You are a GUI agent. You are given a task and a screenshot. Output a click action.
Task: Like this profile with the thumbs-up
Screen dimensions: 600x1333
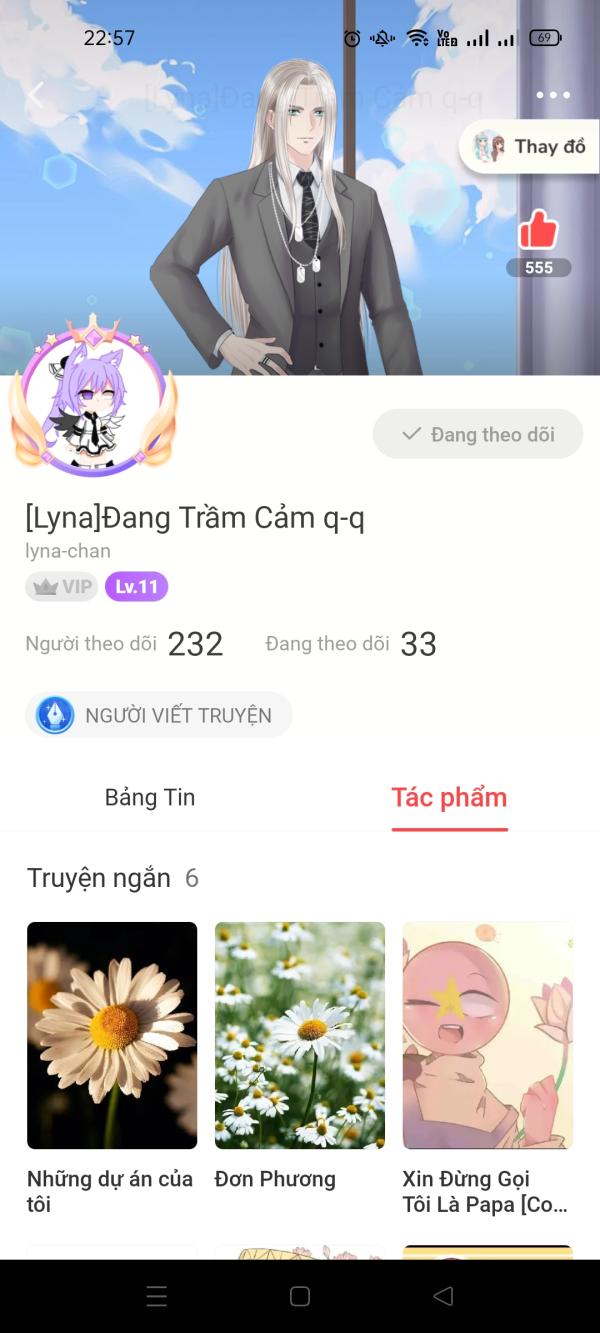coord(538,230)
